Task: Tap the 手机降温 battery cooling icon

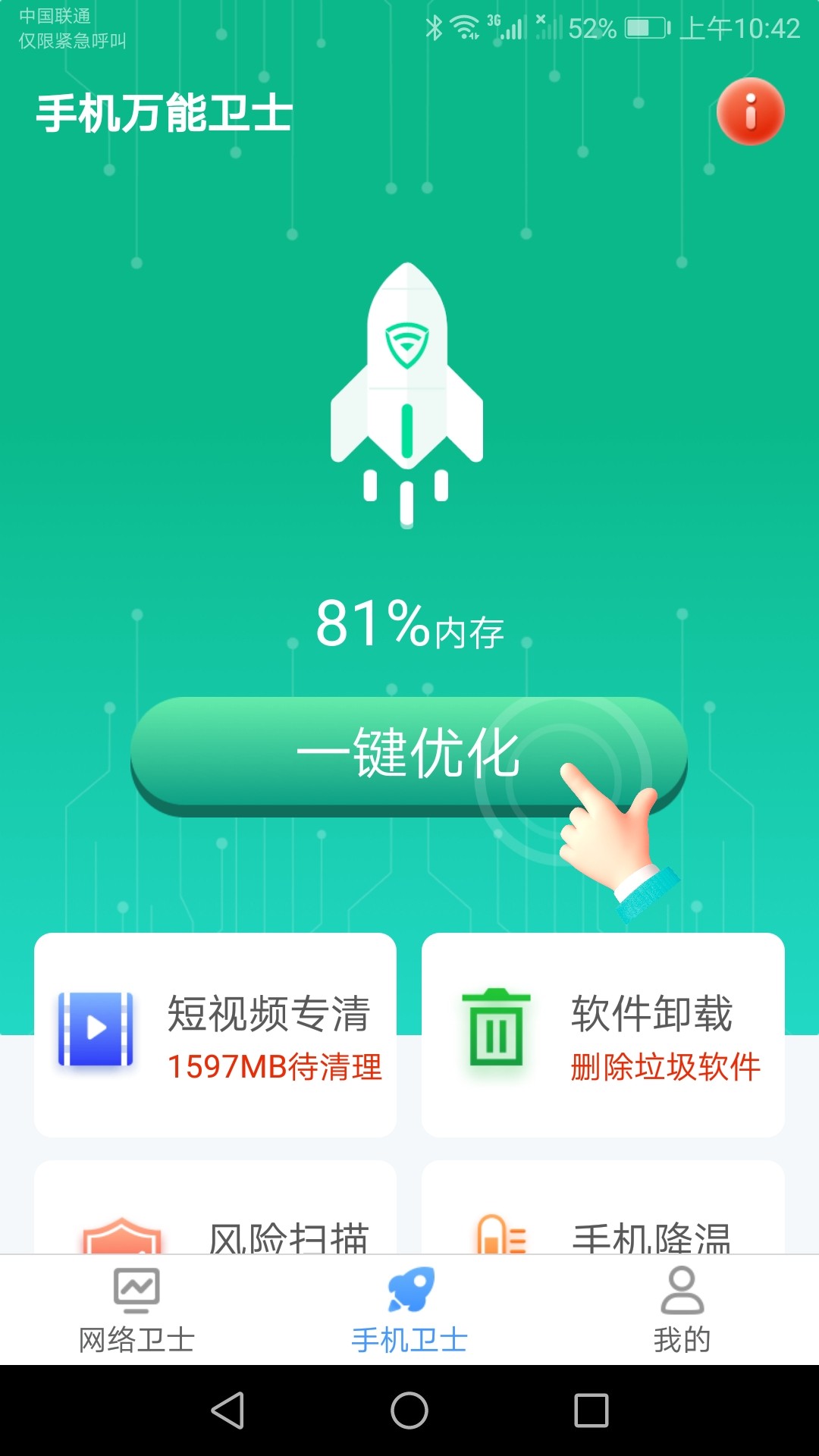Action: click(x=499, y=1236)
